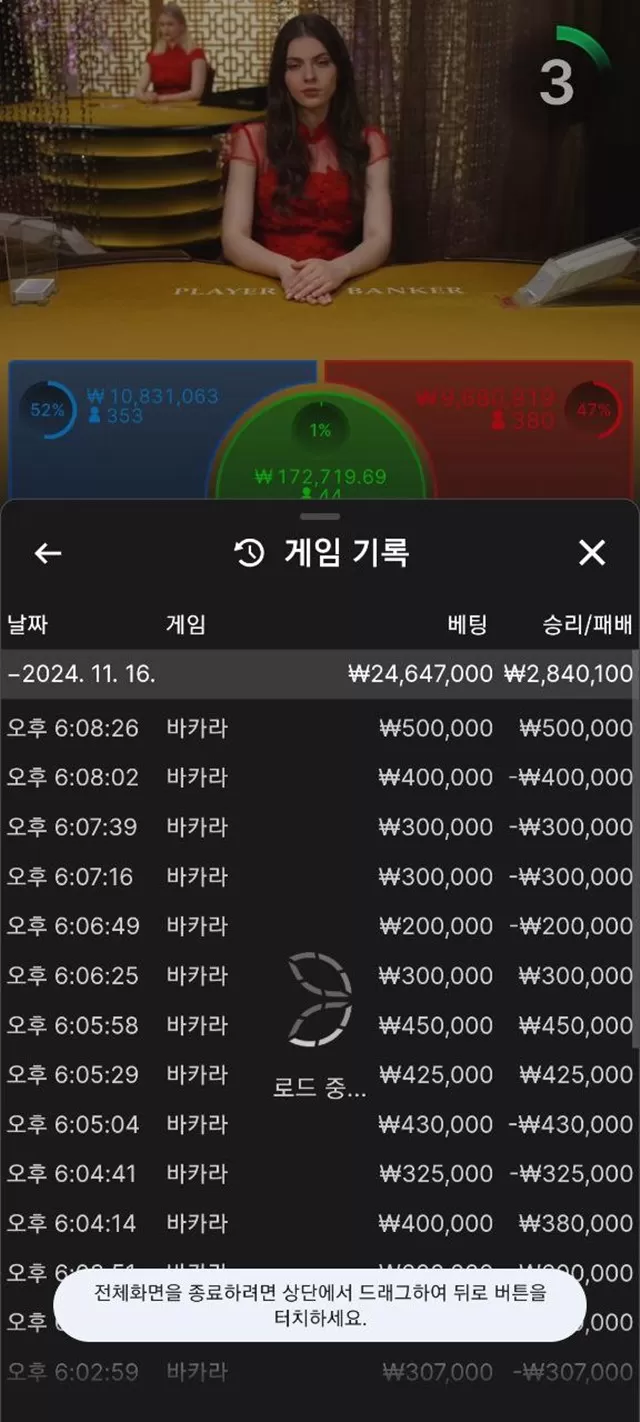View the 오후 6:08:02 바카라 record

(x=320, y=777)
